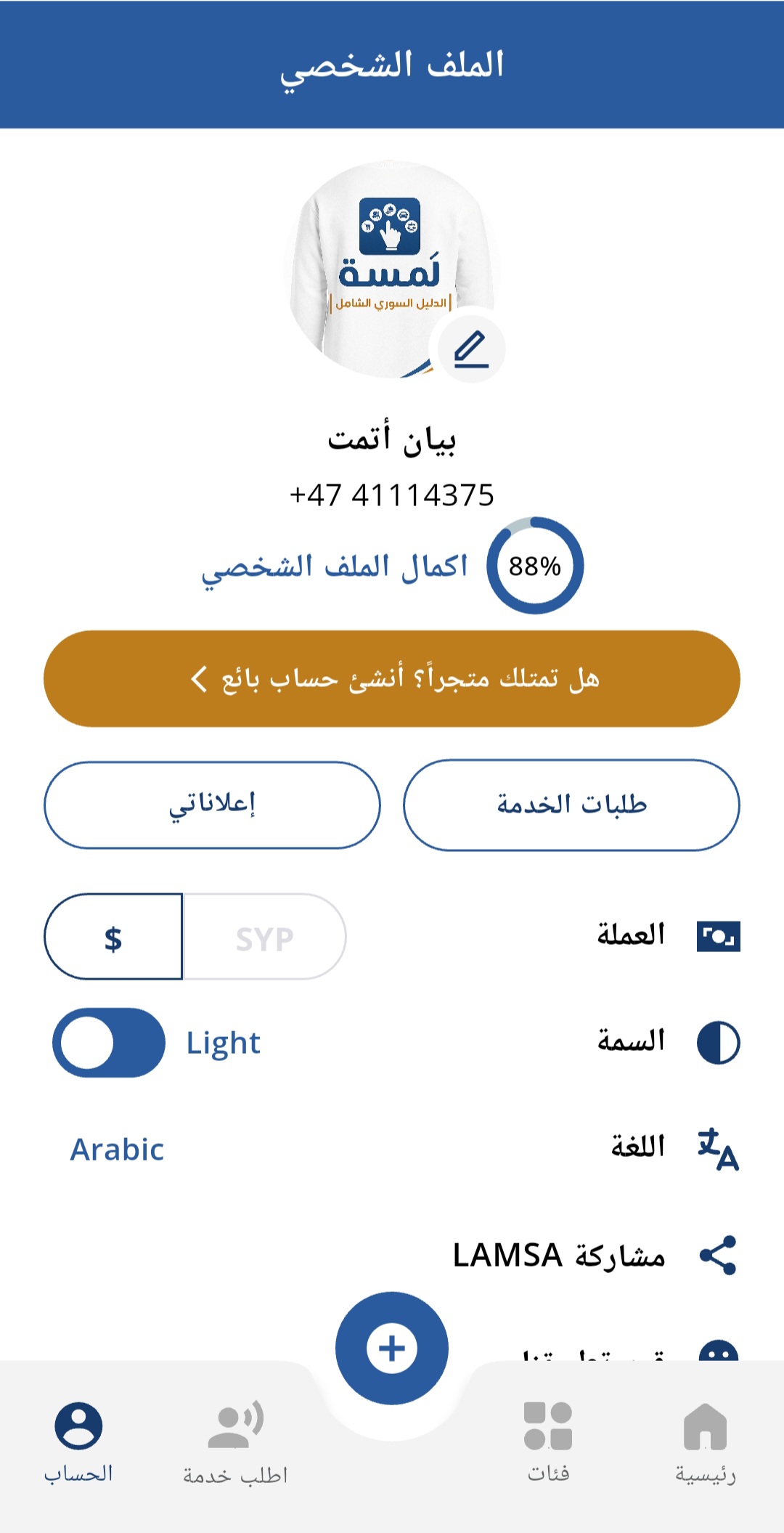Image resolution: width=784 pixels, height=1533 pixels.
Task: Click the 88% profile completion circle
Action: pos(536,565)
